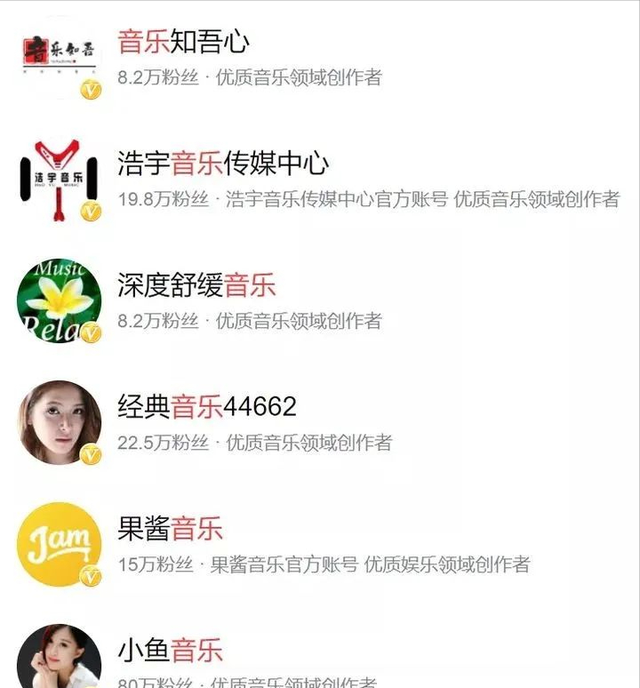Tap the 小鱼音乐 search result
The height and width of the screenshot is (688, 640).
tap(170, 650)
